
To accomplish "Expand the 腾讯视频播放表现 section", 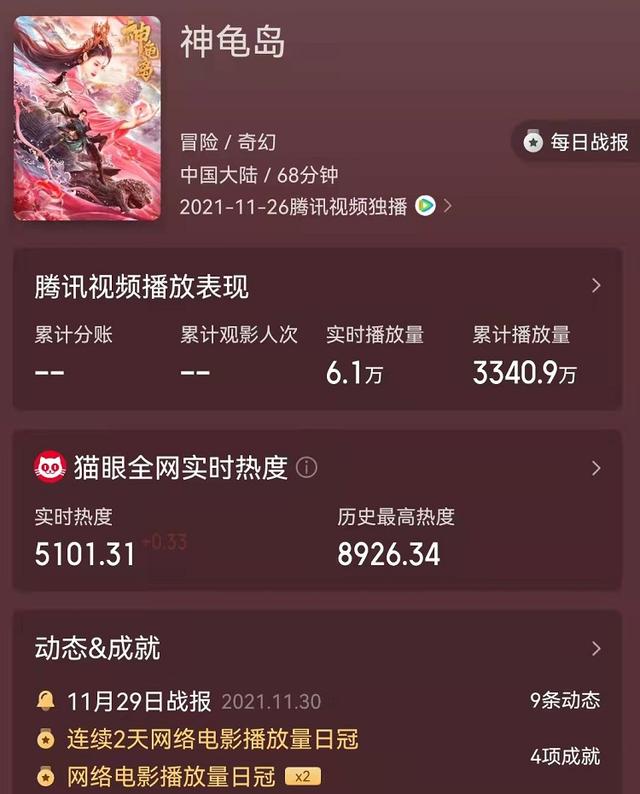I will pos(596,286).
